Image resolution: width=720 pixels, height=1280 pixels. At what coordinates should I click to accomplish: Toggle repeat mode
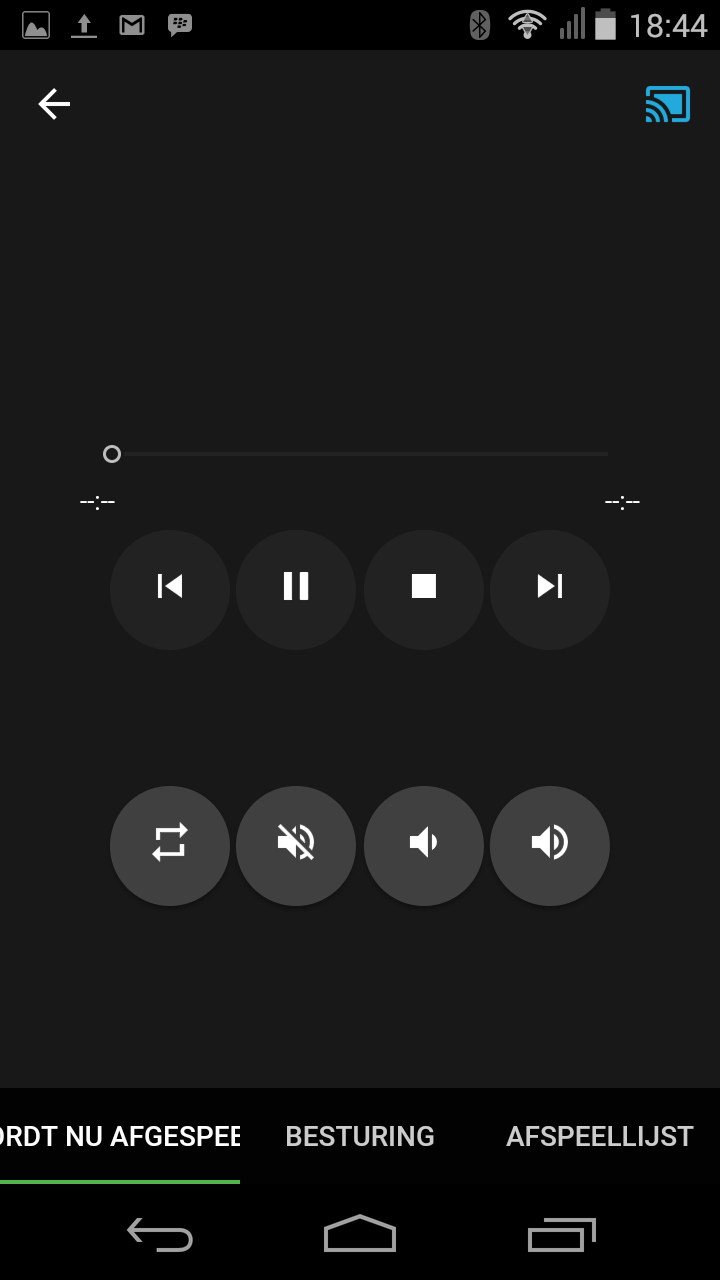click(170, 842)
